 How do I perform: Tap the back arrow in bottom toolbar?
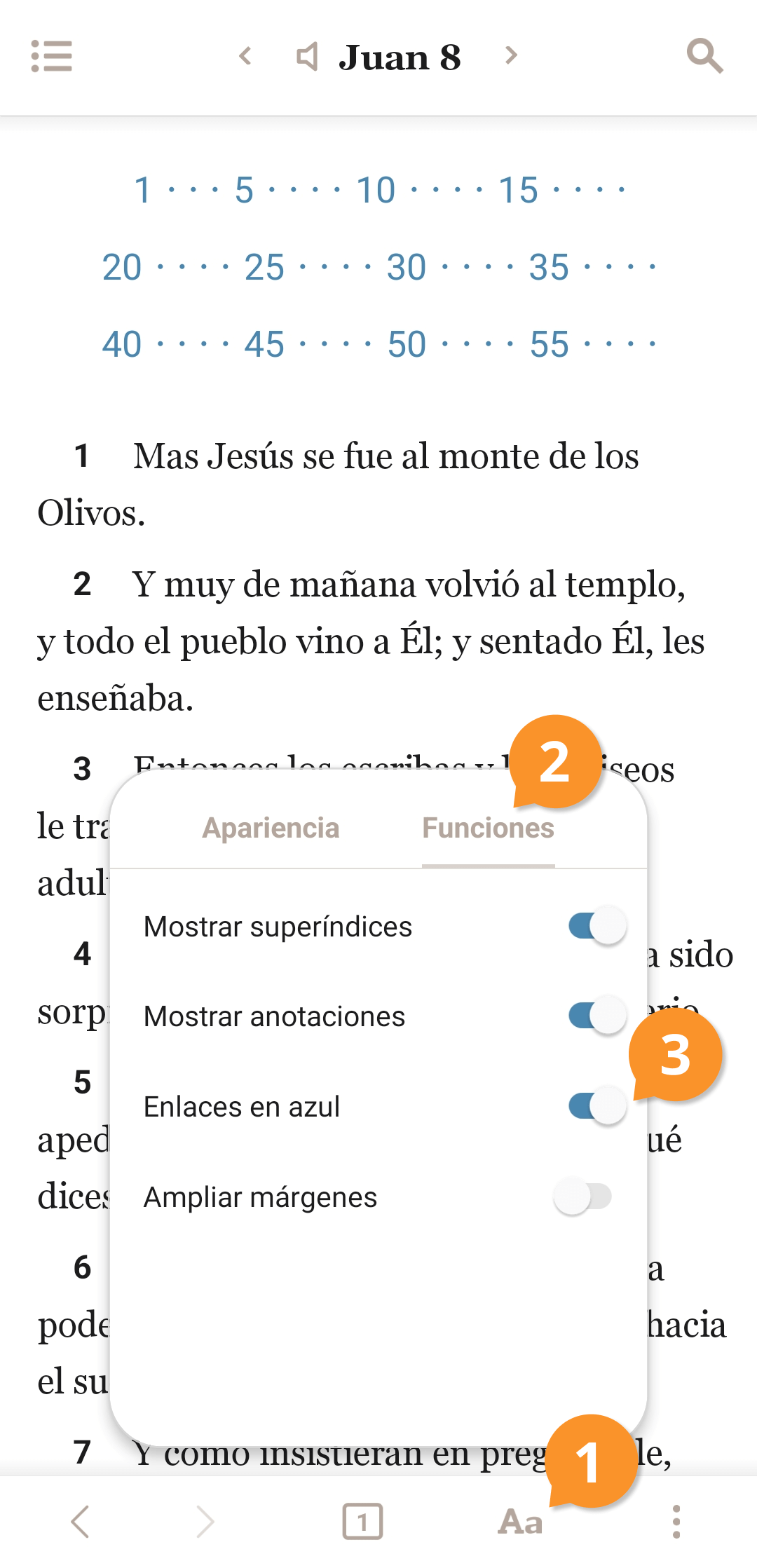click(81, 1522)
